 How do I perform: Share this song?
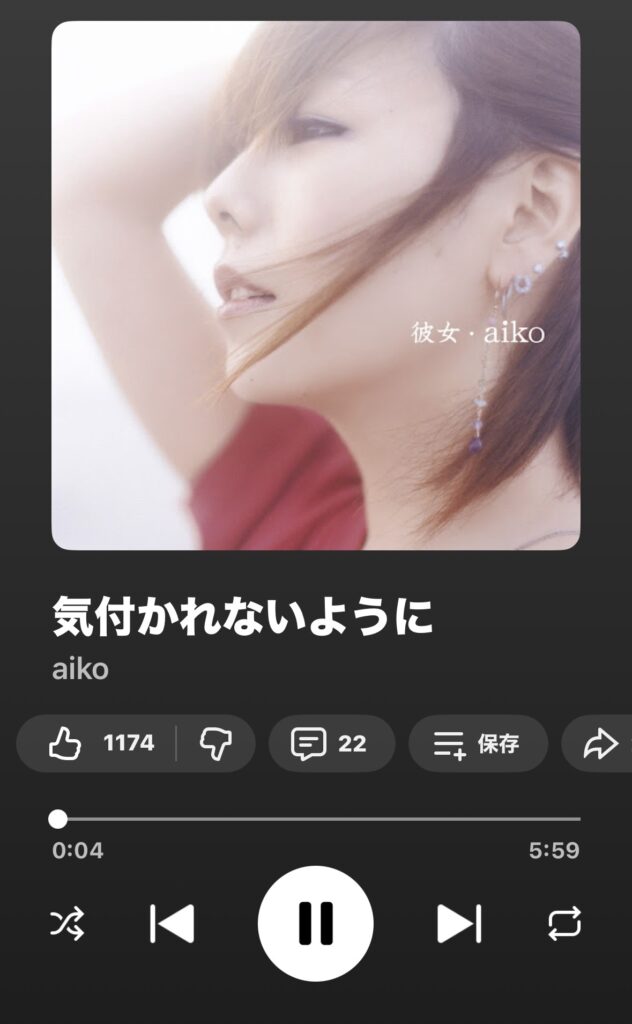[x=600, y=743]
